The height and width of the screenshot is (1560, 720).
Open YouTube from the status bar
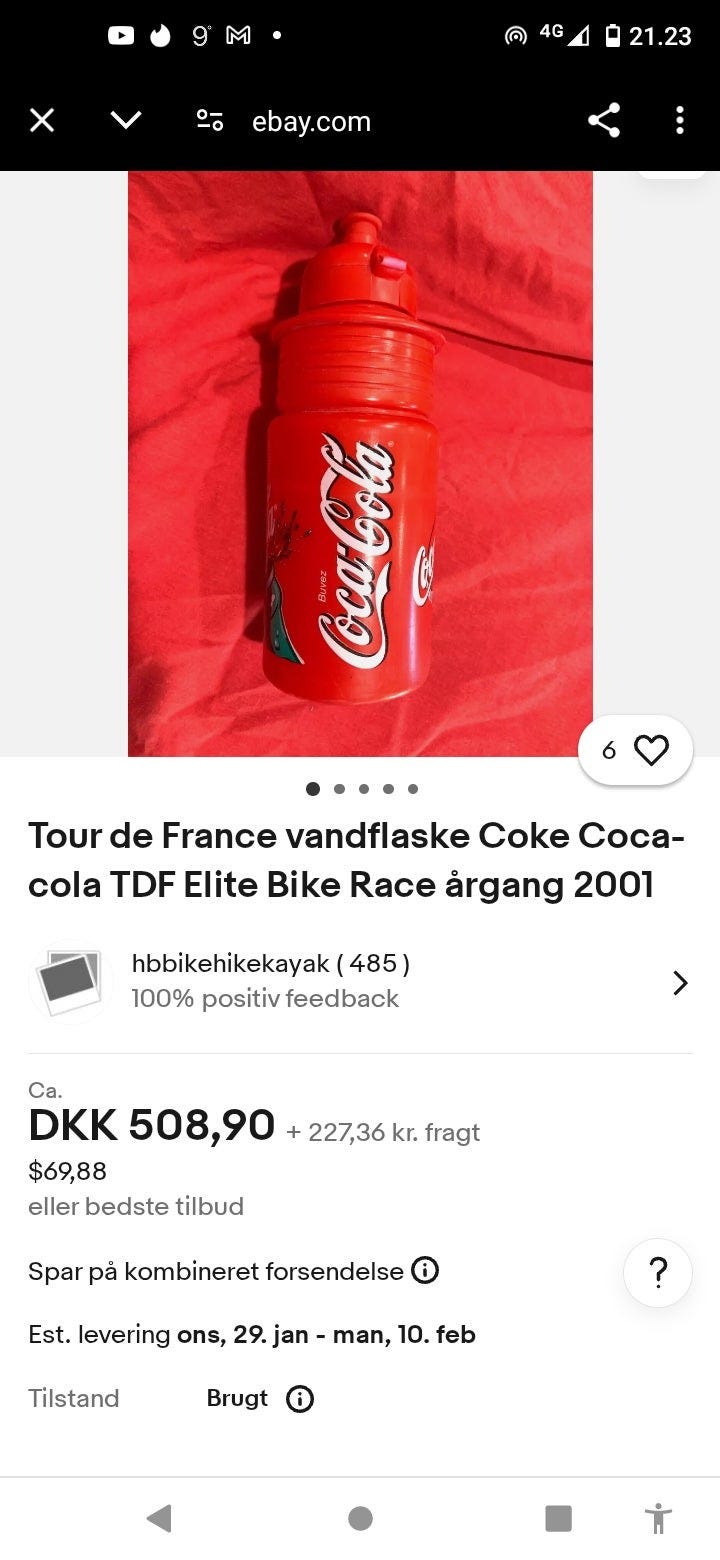[x=120, y=35]
